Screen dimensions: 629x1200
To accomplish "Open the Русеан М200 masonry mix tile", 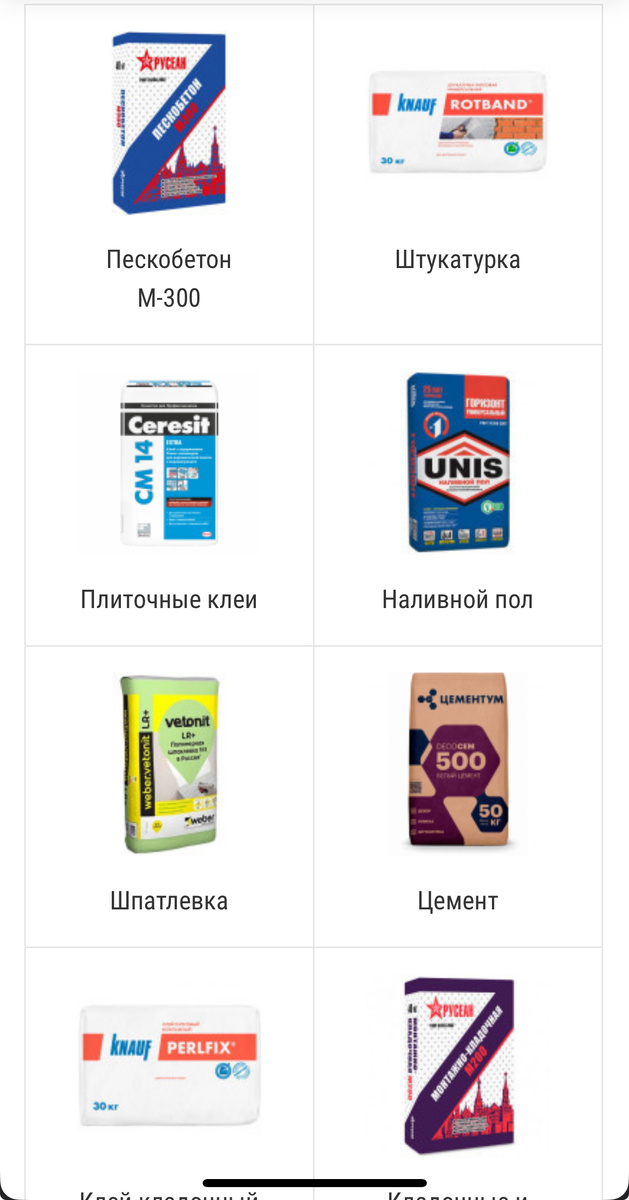I will click(x=458, y=1065).
